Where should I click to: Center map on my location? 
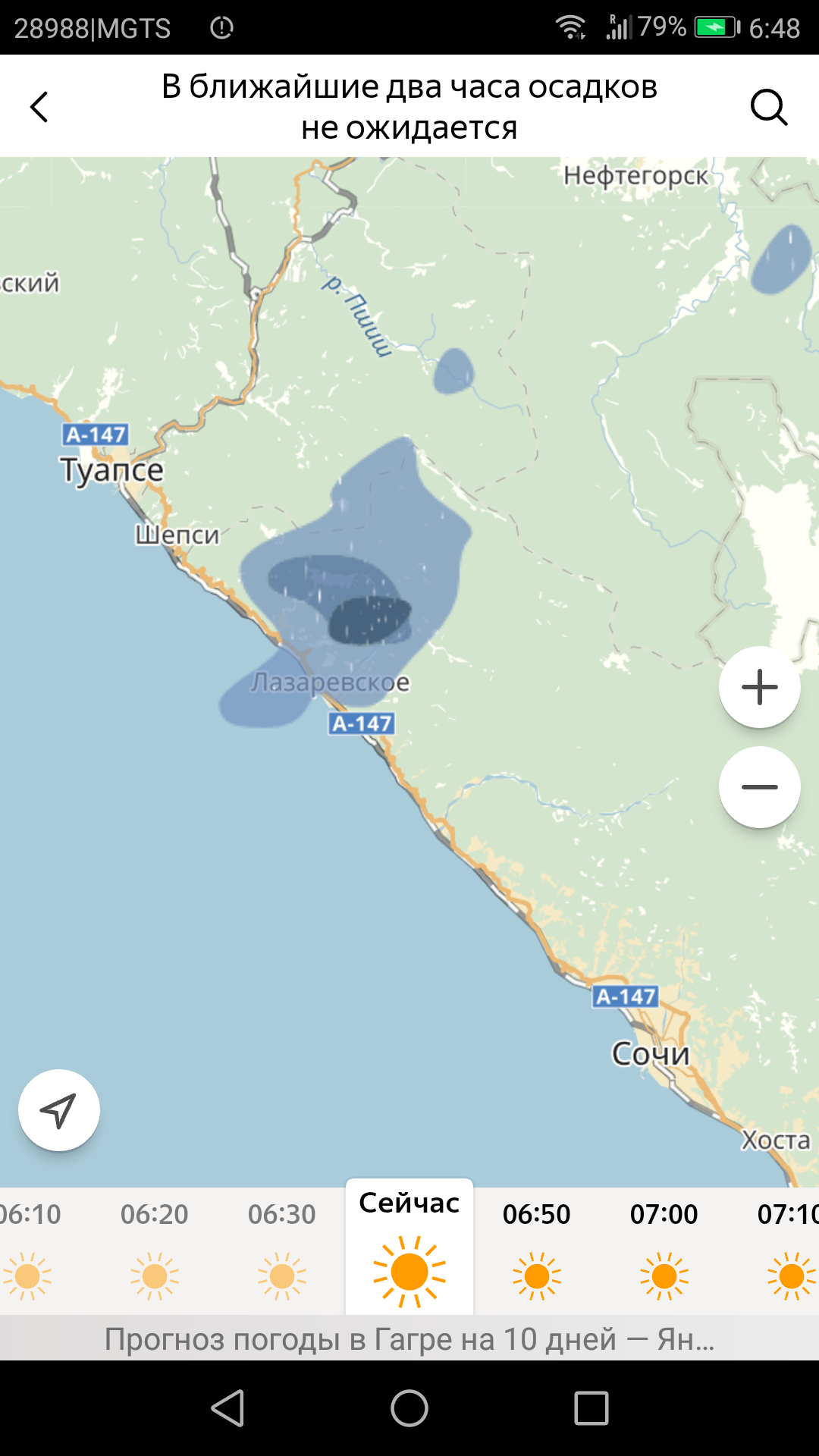point(59,1110)
